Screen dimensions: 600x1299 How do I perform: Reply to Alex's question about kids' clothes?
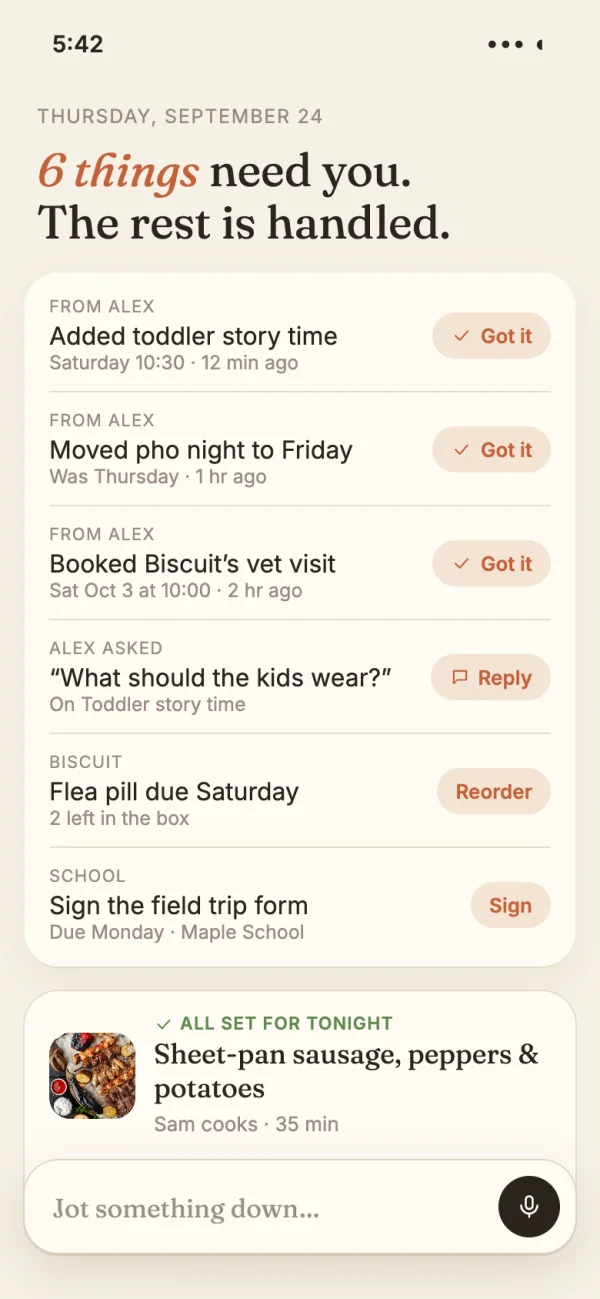pyautogui.click(x=491, y=678)
